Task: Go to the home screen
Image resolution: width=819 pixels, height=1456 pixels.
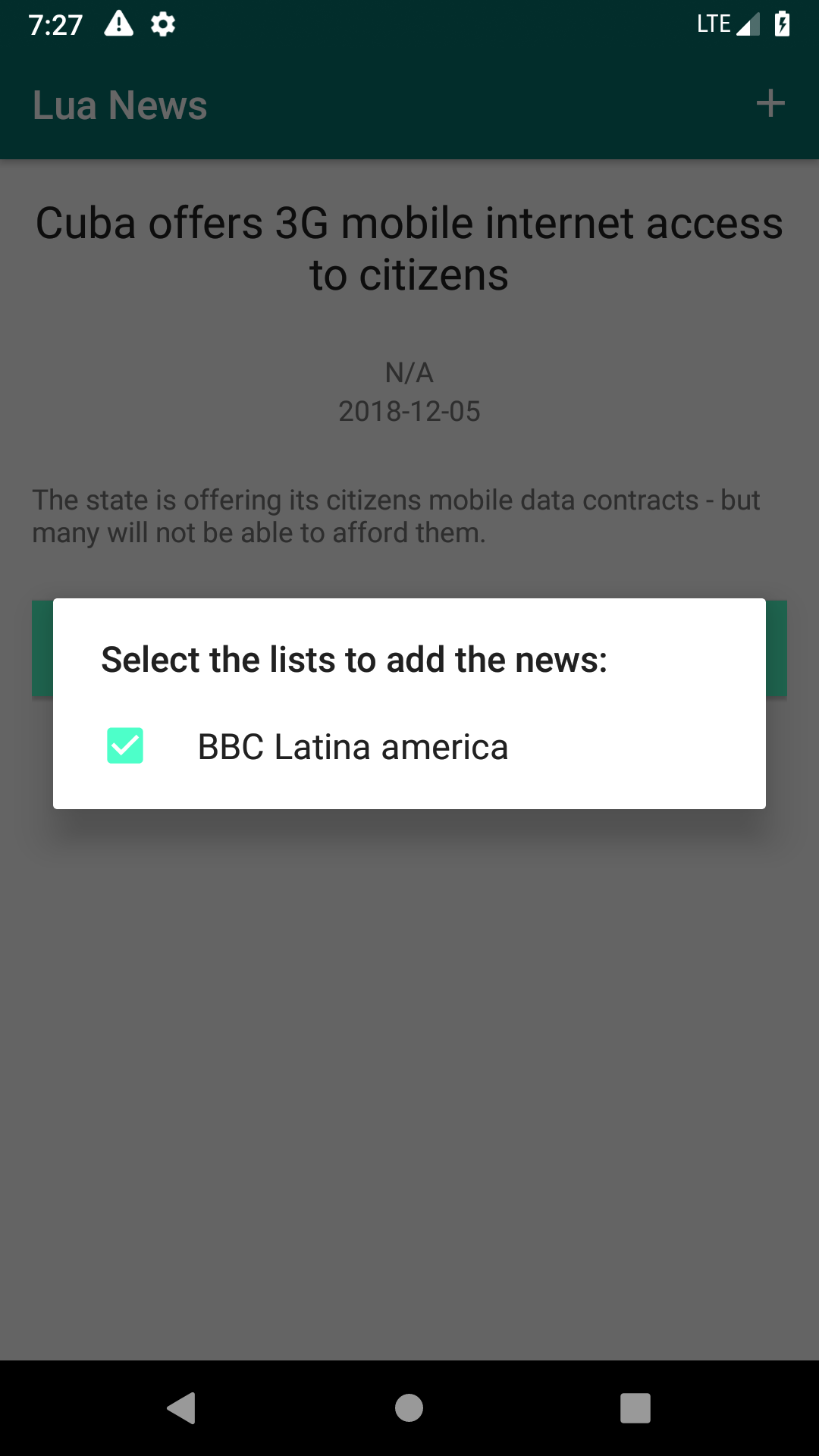Action: [409, 1408]
